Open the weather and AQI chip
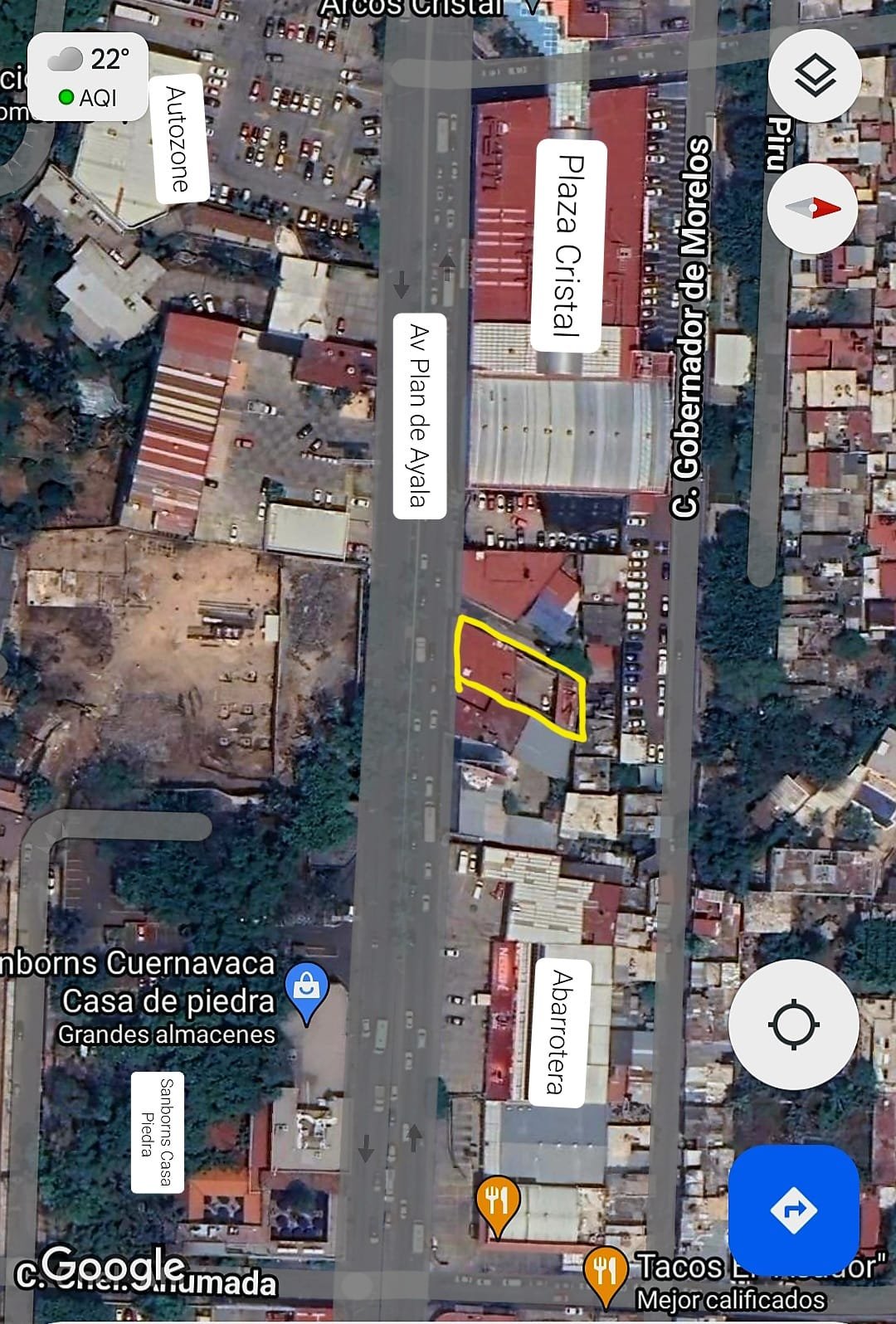Screen dimensions: 896x1324 [x=89, y=77]
